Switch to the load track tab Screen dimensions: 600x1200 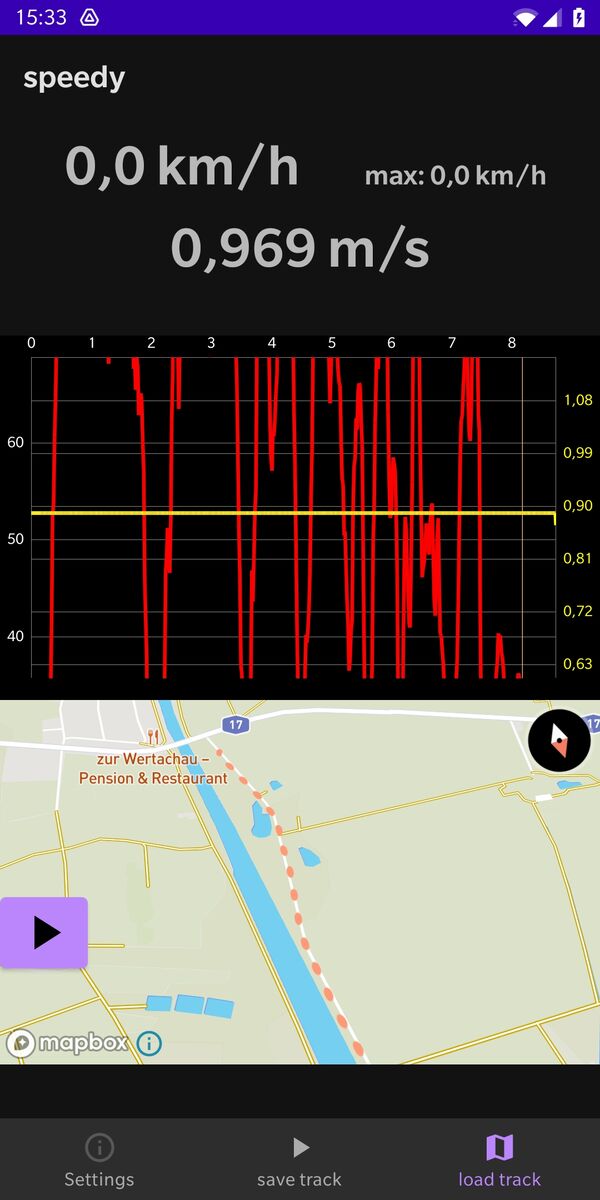499,1160
